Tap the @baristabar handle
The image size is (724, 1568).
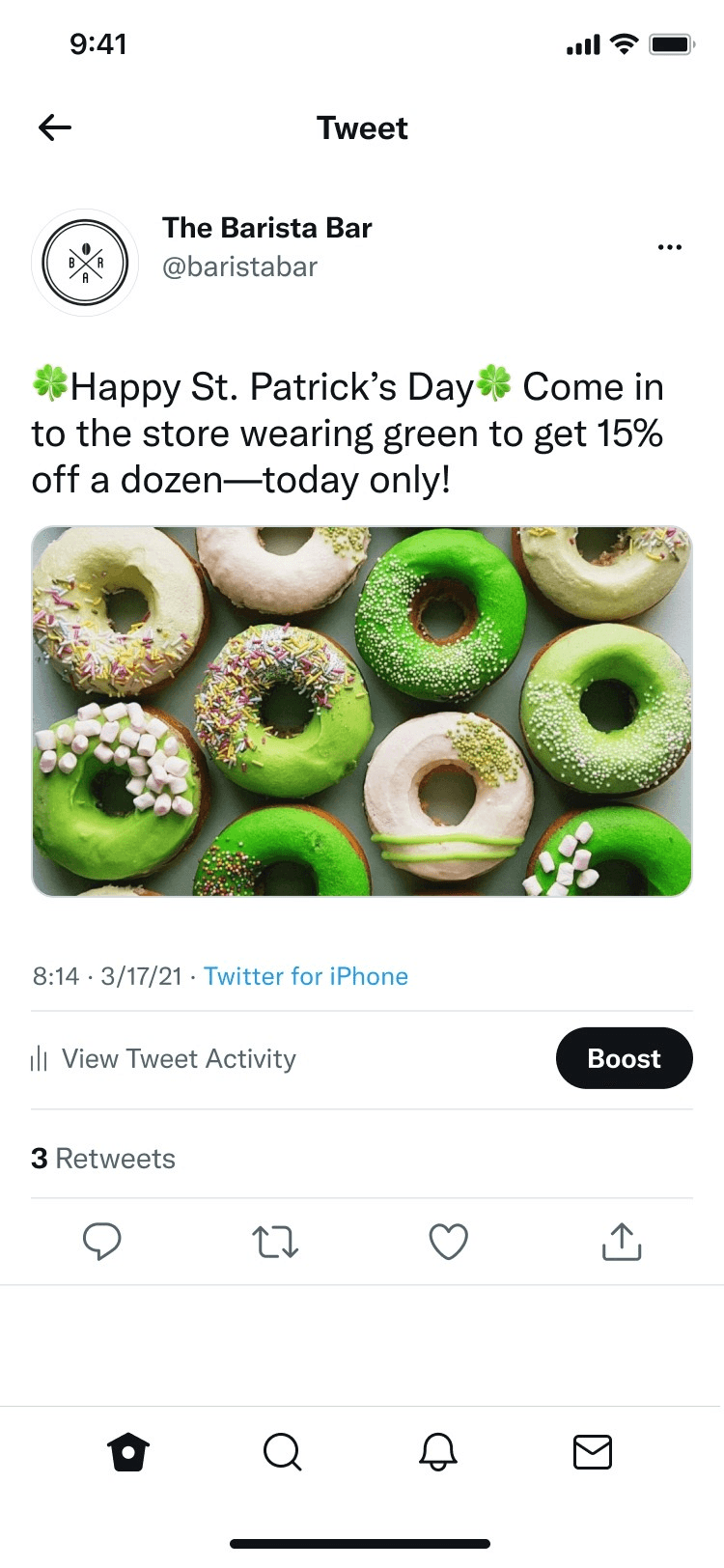240,267
